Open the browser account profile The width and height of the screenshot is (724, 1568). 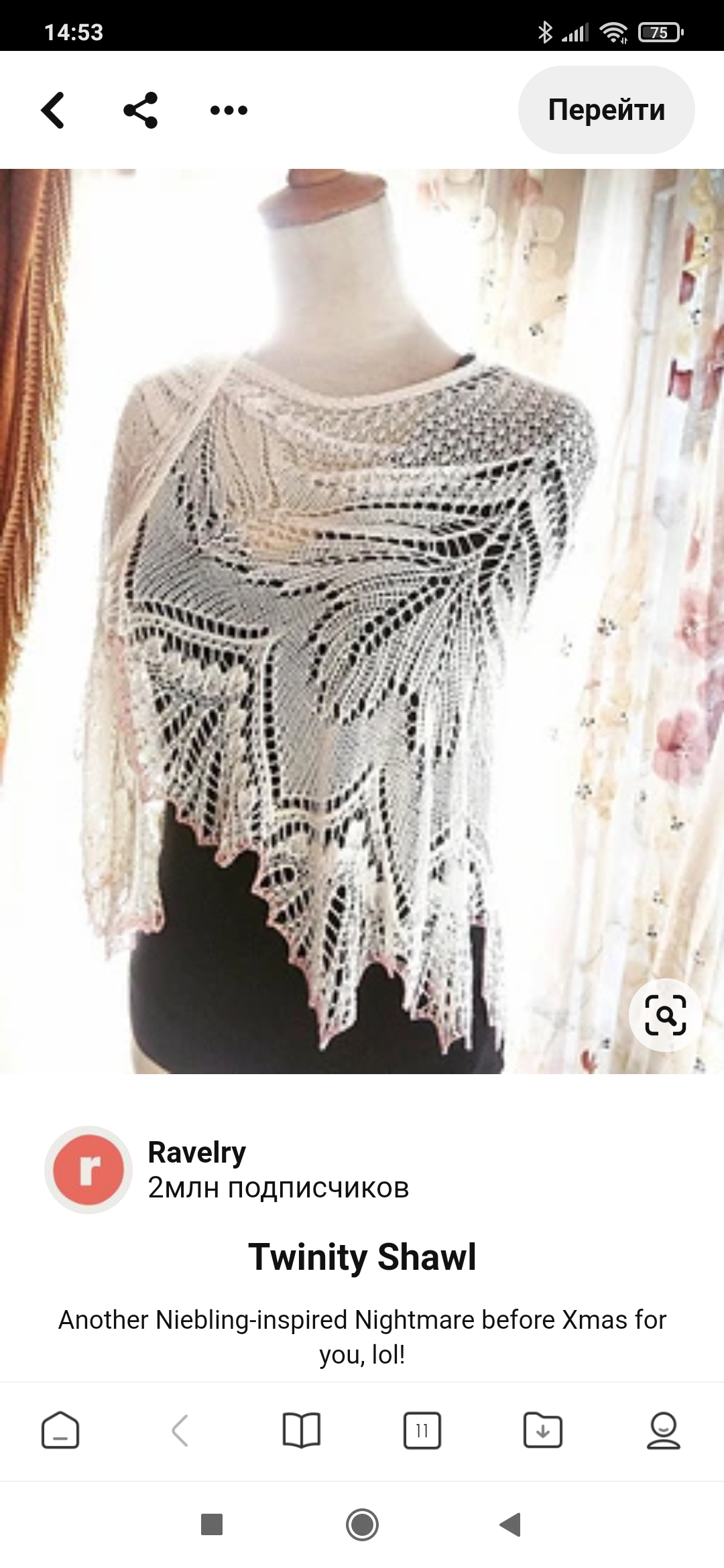coord(664,1430)
